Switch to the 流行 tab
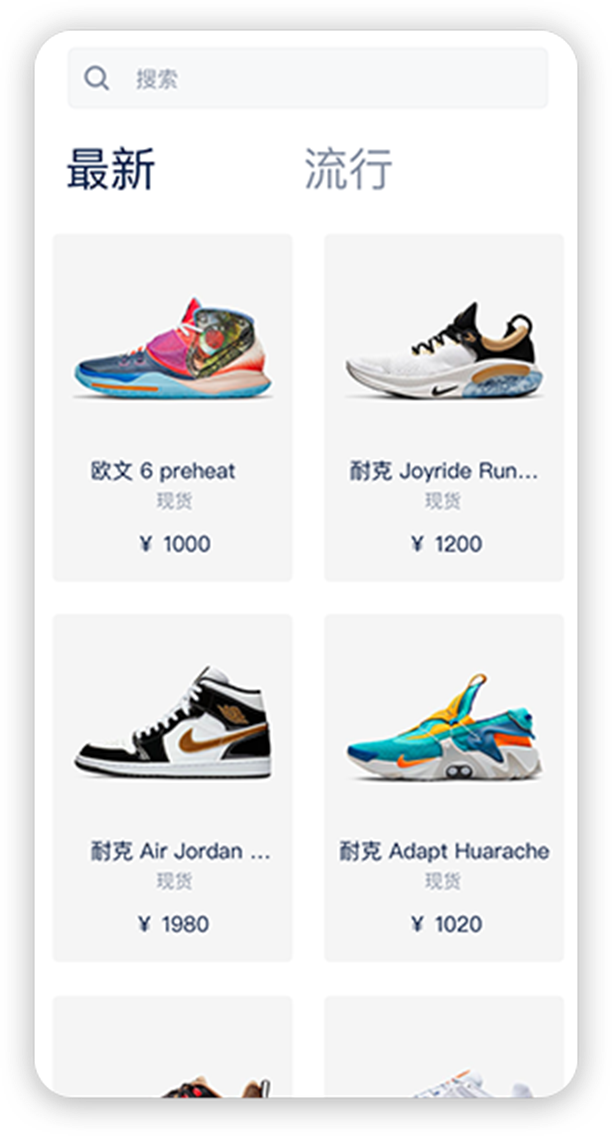The width and height of the screenshot is (612, 1136). tap(348, 169)
